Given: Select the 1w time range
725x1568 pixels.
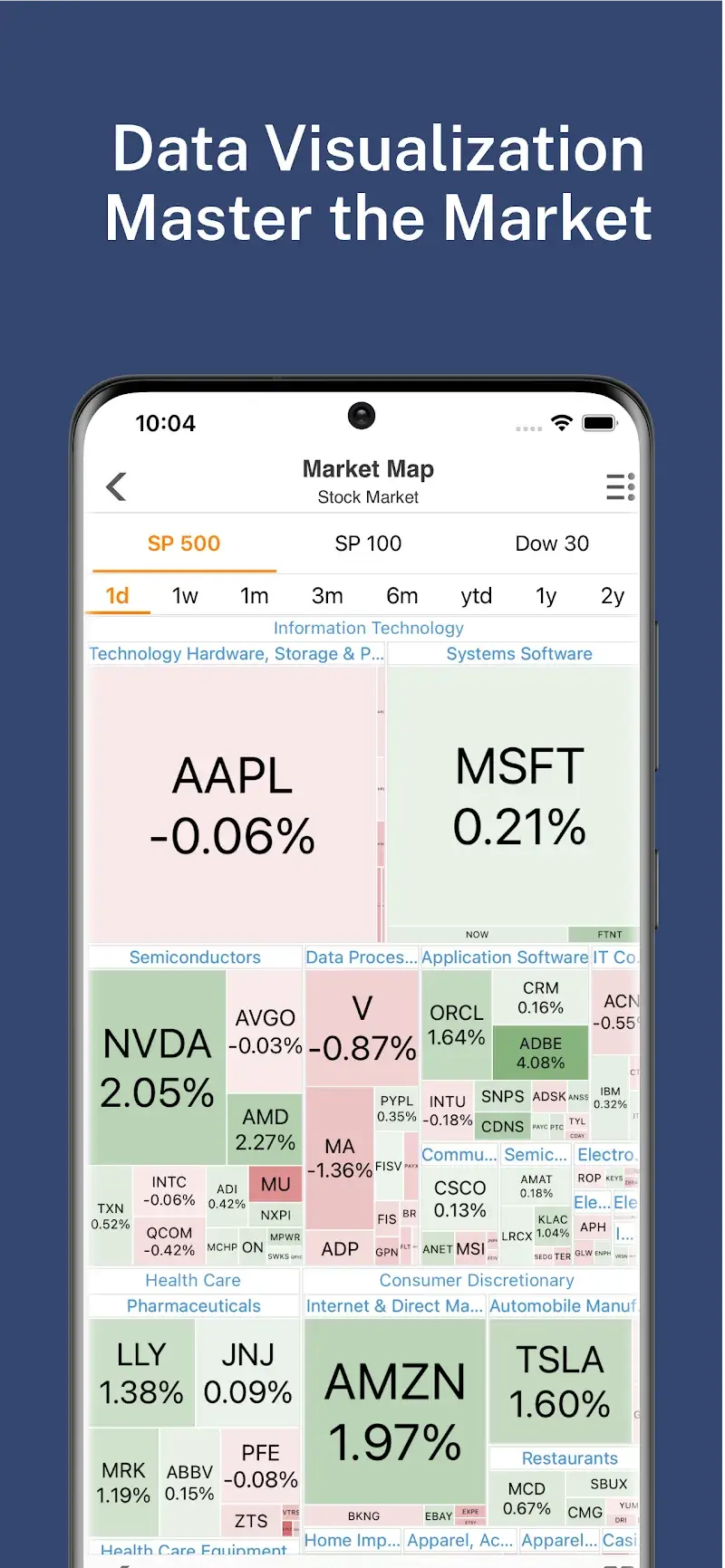Looking at the screenshot, I should coord(185,595).
